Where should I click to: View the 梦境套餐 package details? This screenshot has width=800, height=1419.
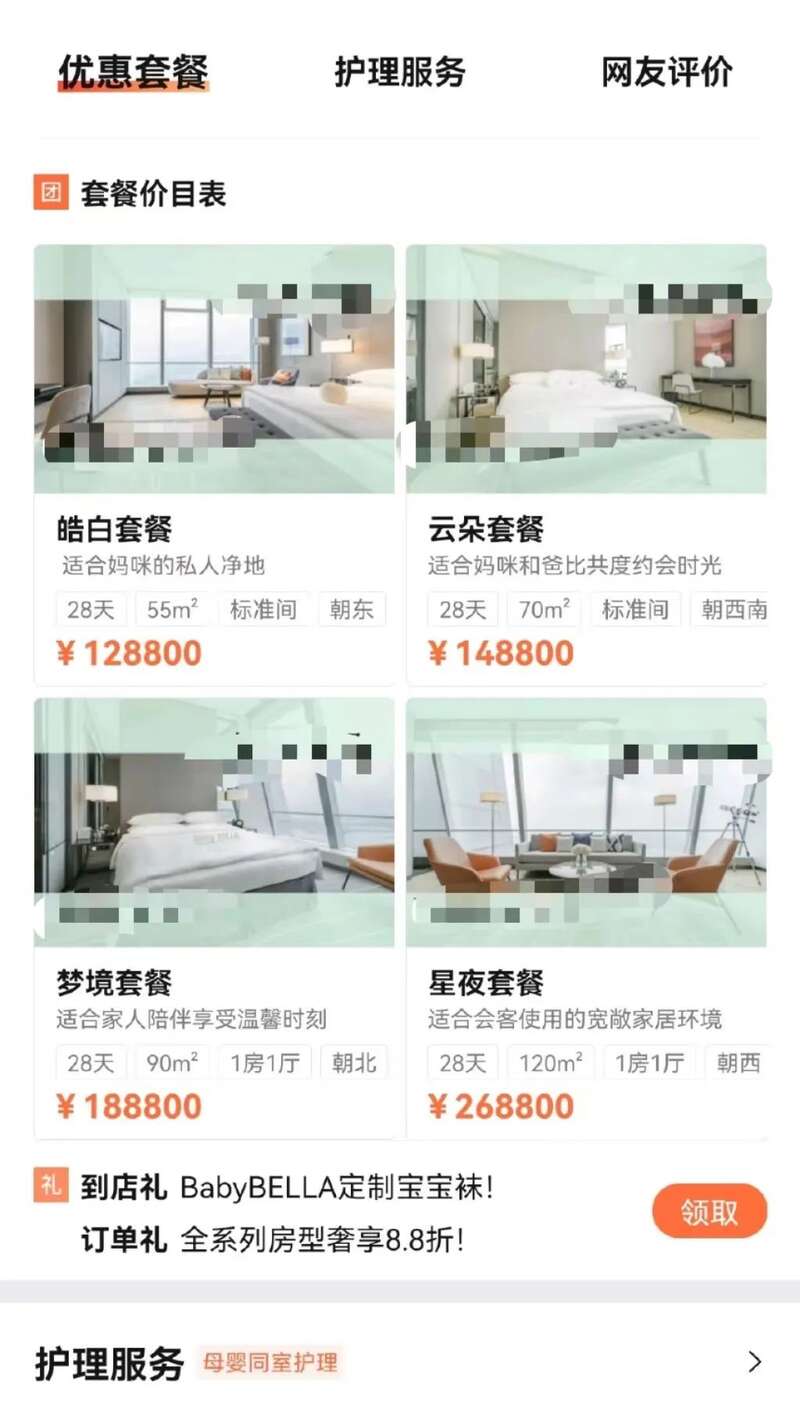(214, 918)
